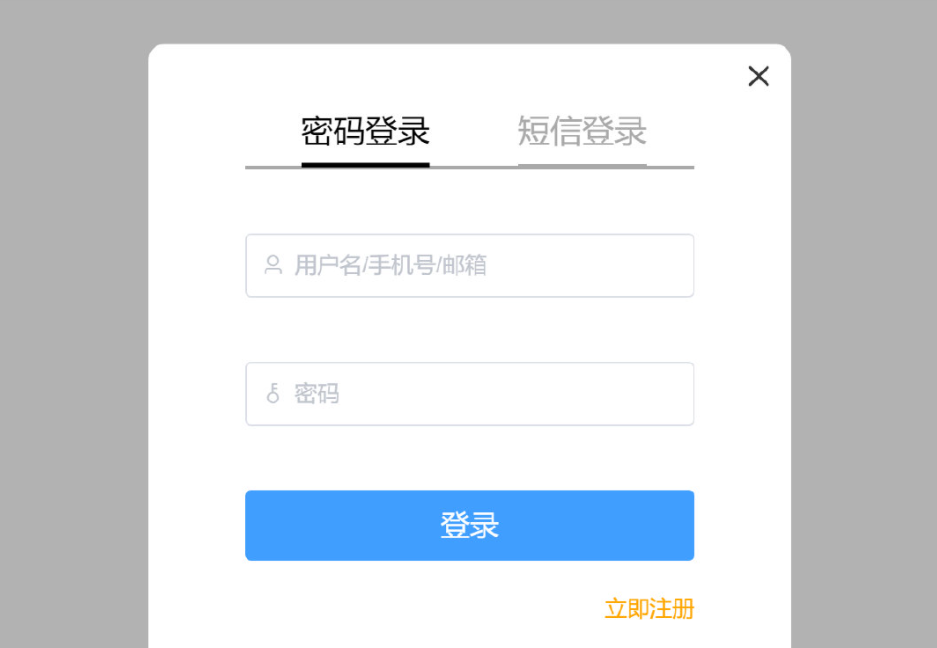Close the login dialog
This screenshot has width=937, height=648.
coord(758,76)
